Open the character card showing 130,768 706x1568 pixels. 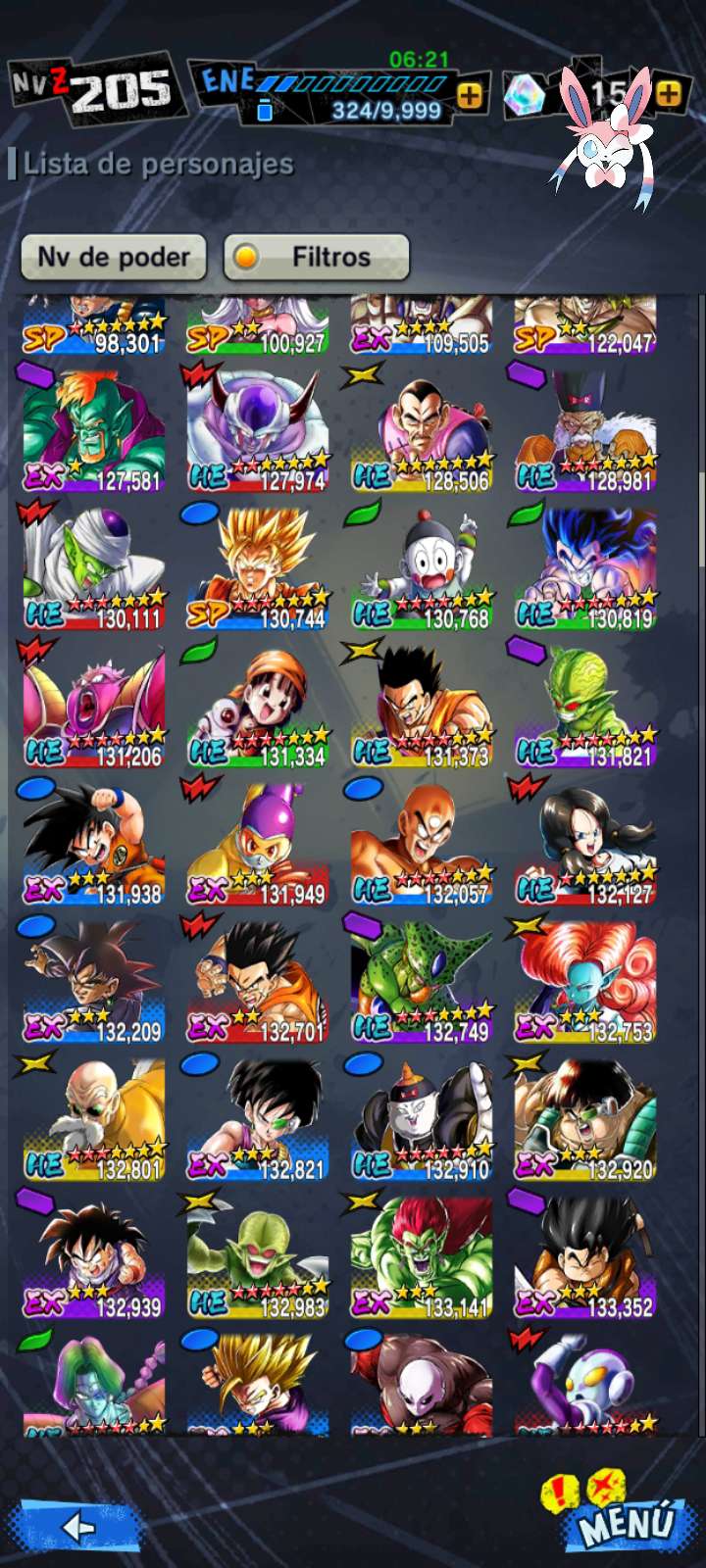[x=422, y=567]
